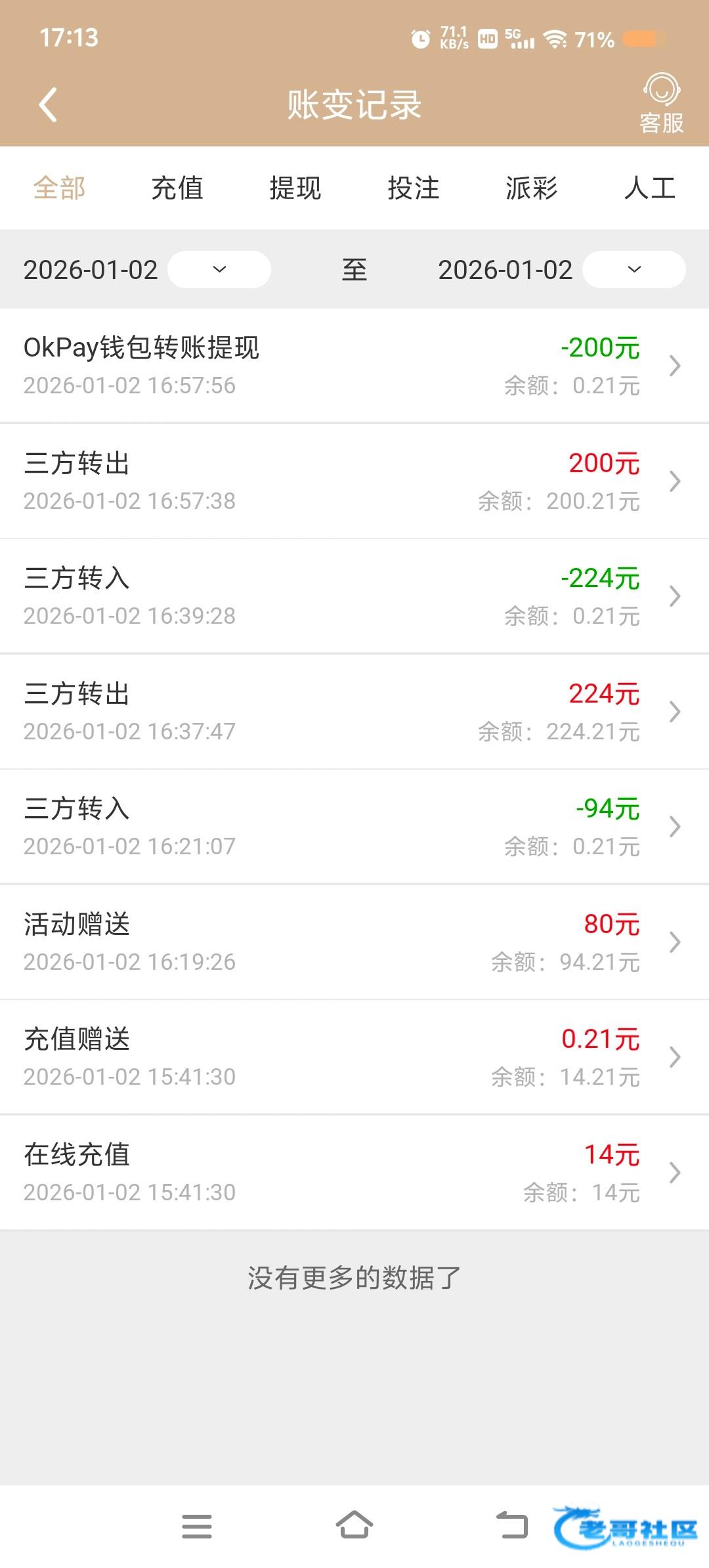Viewport: 709px width, 1568px height.
Task: View the 三方转入 -224元 record
Action: click(x=354, y=596)
